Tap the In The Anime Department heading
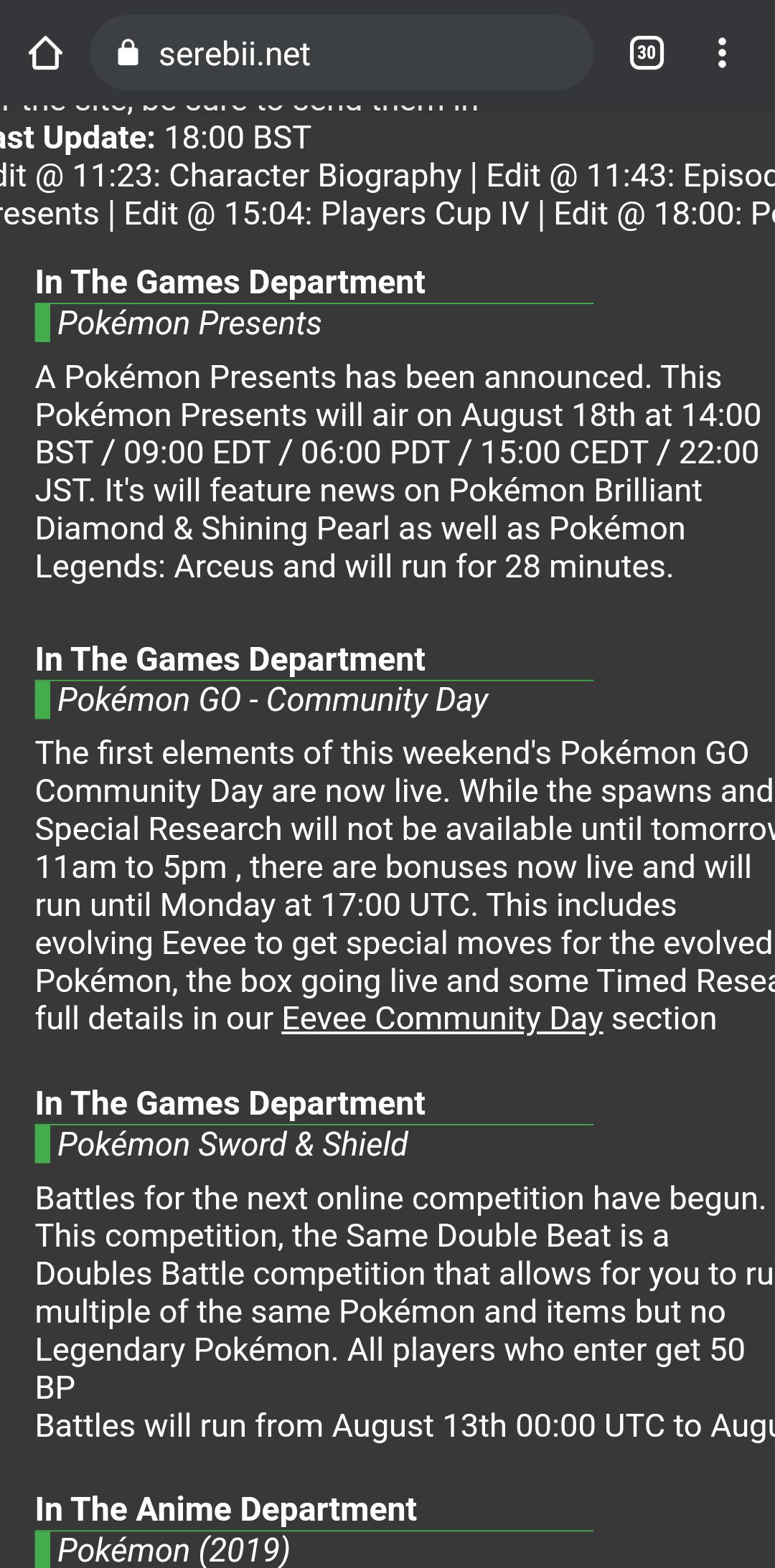The height and width of the screenshot is (1568, 775). [x=226, y=1508]
